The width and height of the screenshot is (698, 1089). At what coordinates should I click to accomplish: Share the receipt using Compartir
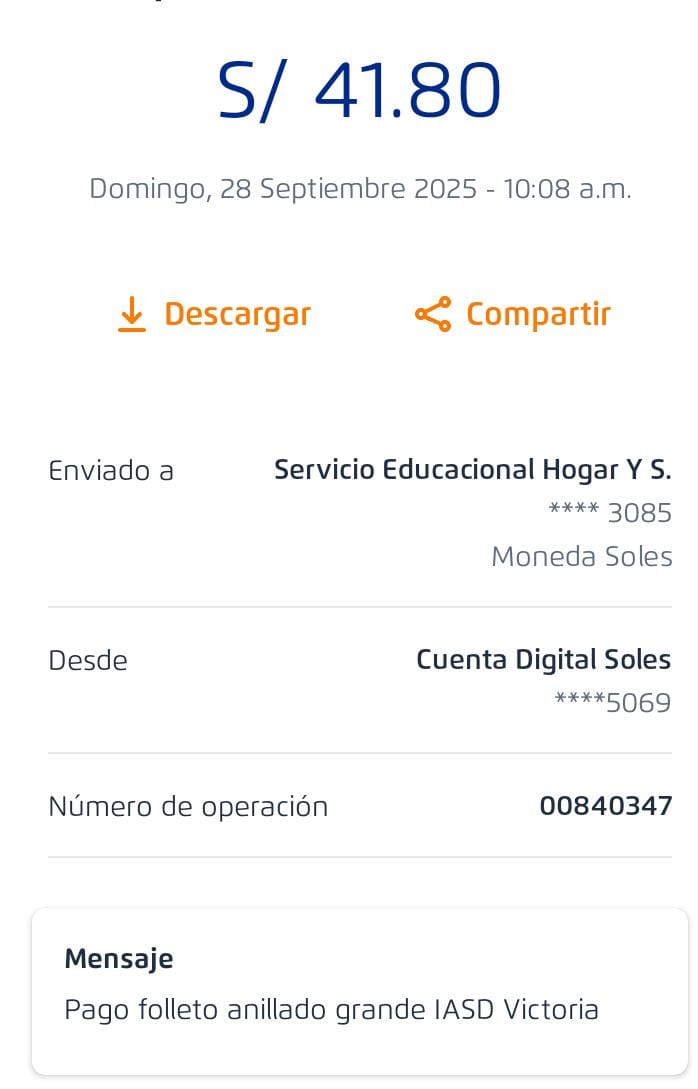(x=512, y=314)
